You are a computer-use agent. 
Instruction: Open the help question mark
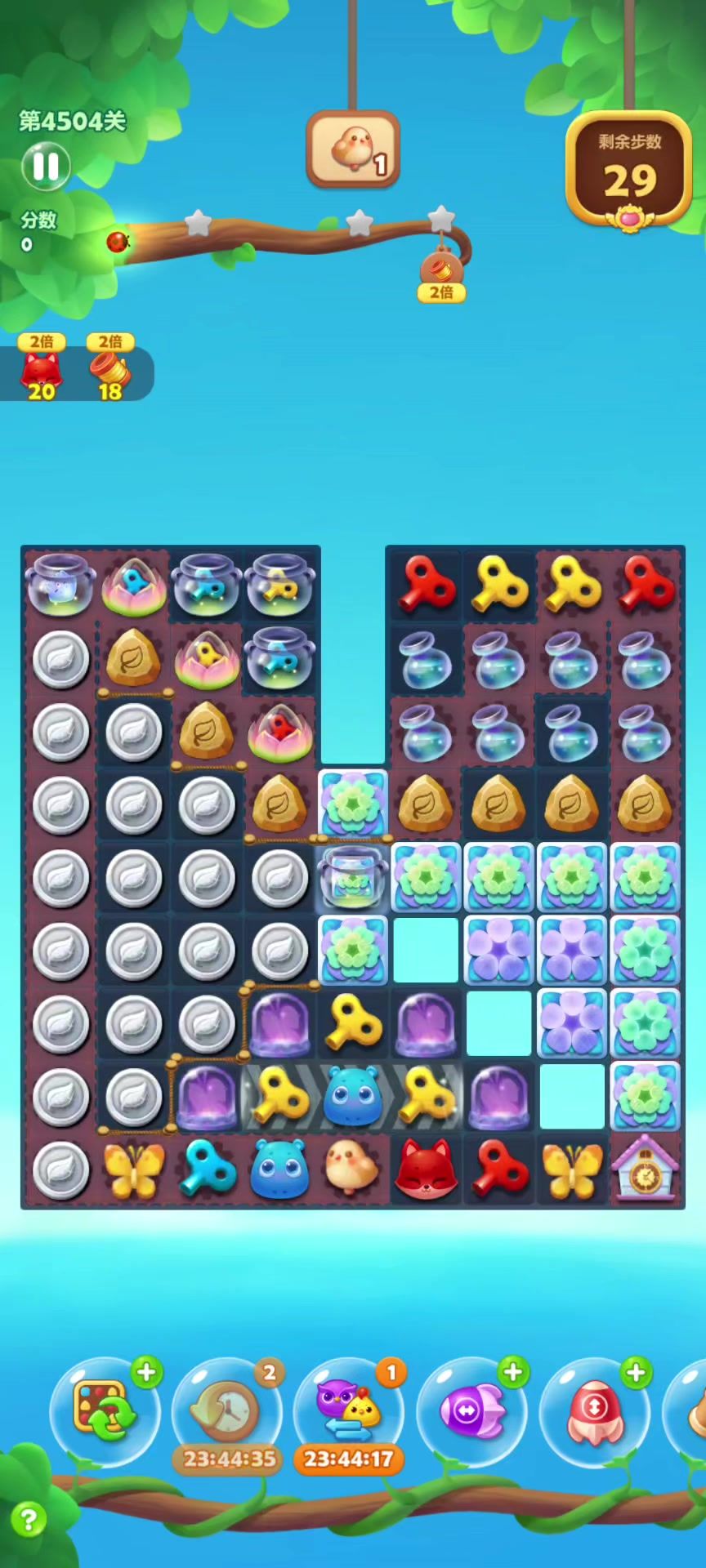tap(29, 1520)
